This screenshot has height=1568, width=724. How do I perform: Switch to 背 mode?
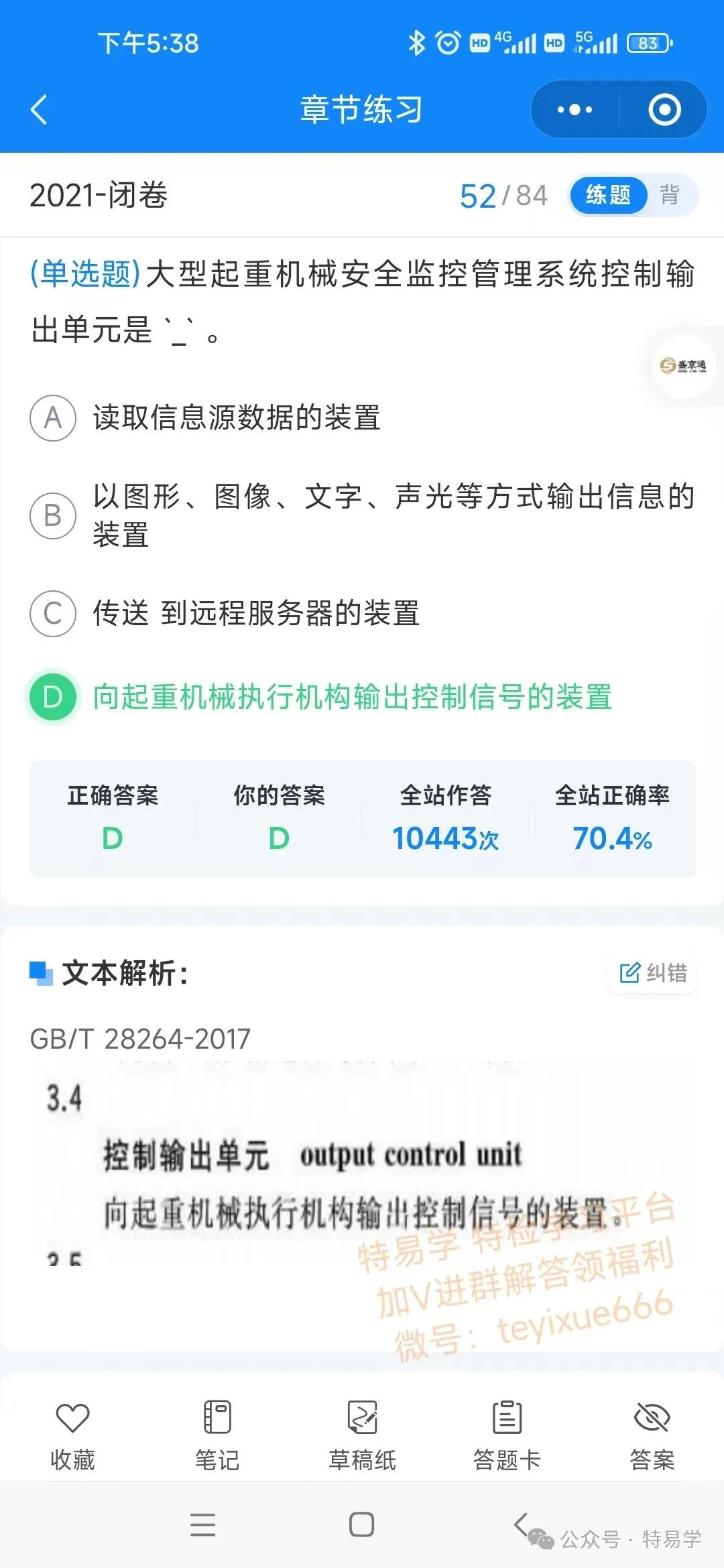point(670,195)
